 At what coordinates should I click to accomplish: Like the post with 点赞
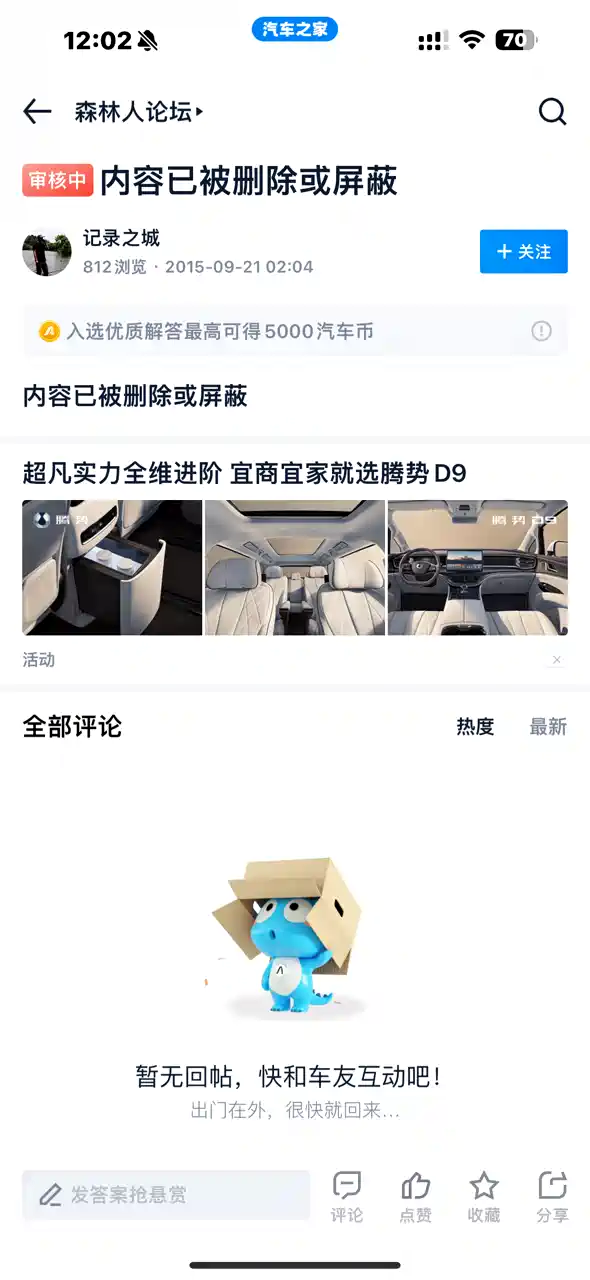(416, 1198)
